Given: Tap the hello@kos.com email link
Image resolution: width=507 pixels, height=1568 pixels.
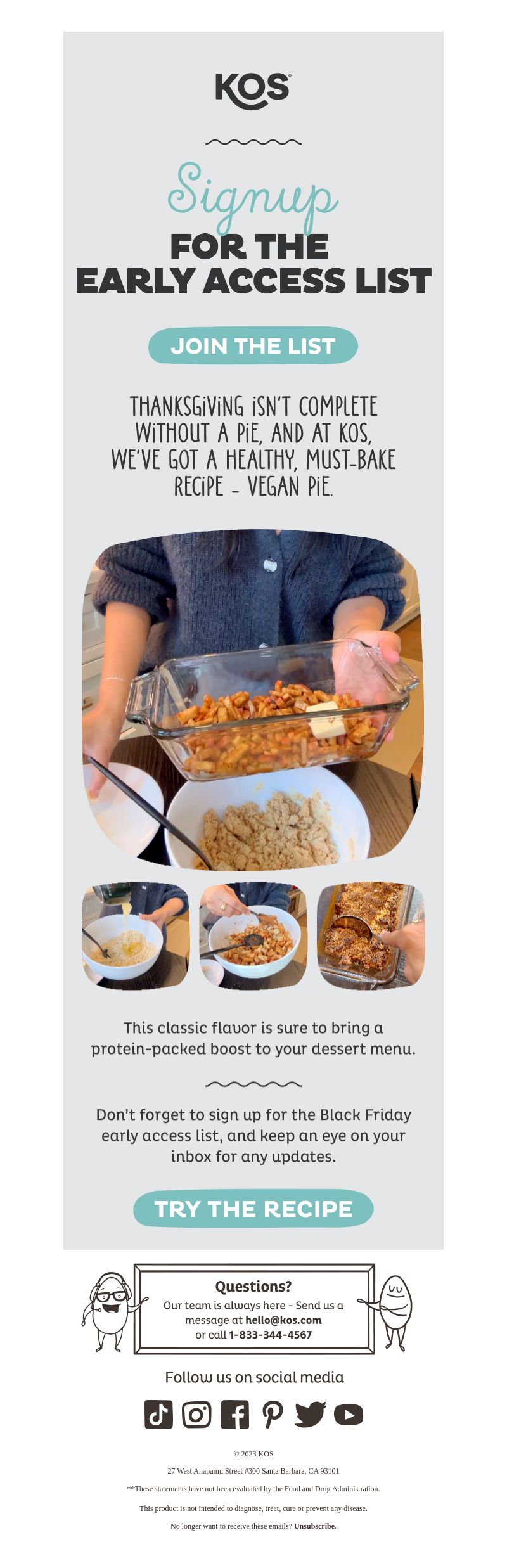Looking at the screenshot, I should pyautogui.click(x=283, y=1320).
